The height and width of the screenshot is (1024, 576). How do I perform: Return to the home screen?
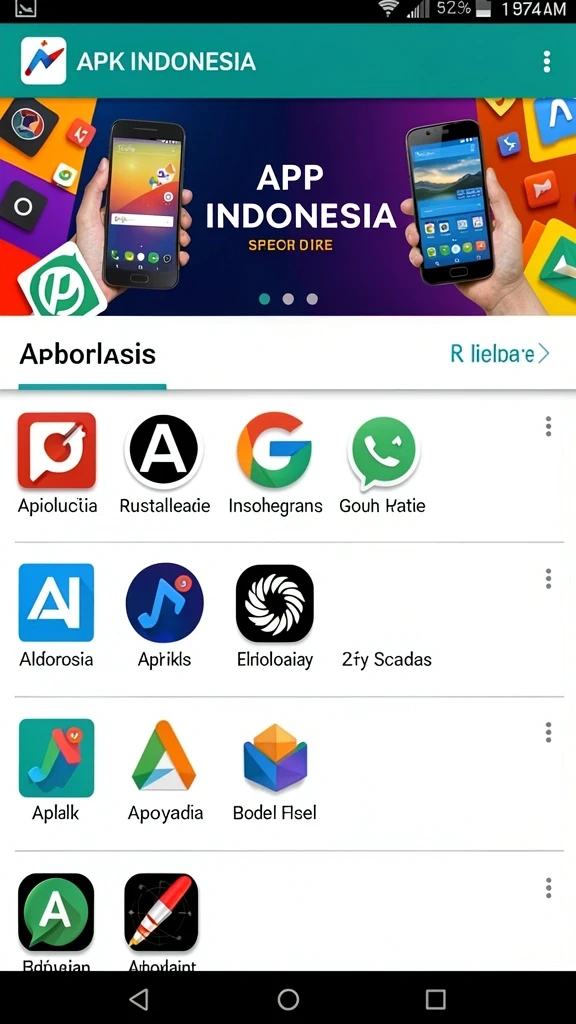click(x=288, y=999)
